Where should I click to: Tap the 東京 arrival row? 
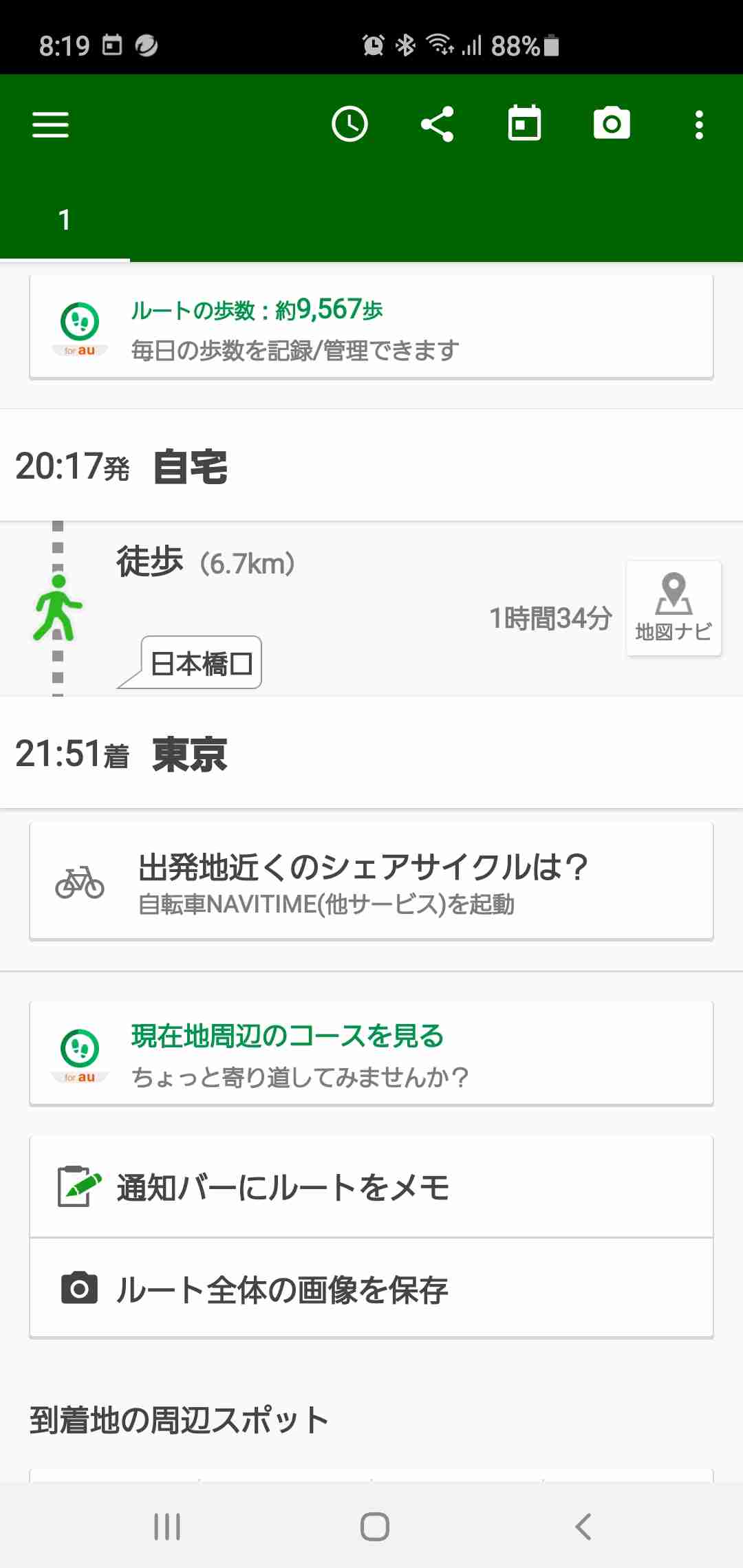click(371, 753)
